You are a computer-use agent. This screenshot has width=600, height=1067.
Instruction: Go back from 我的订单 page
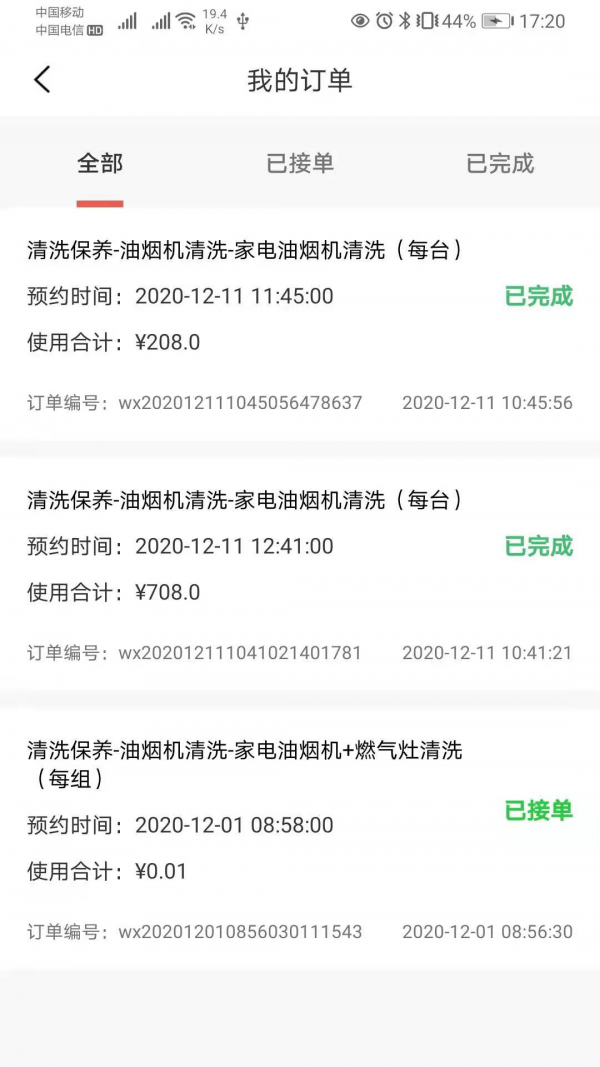point(42,80)
